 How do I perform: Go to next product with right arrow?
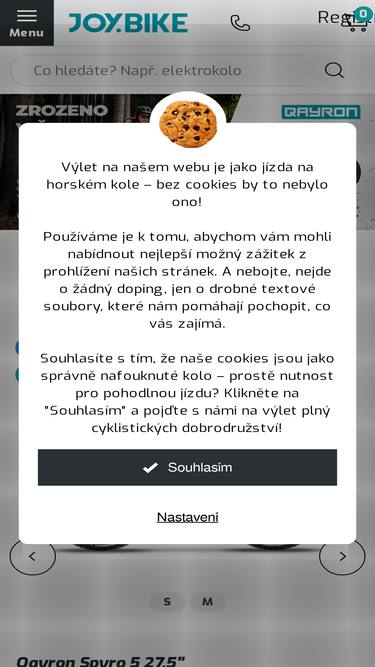[342, 556]
